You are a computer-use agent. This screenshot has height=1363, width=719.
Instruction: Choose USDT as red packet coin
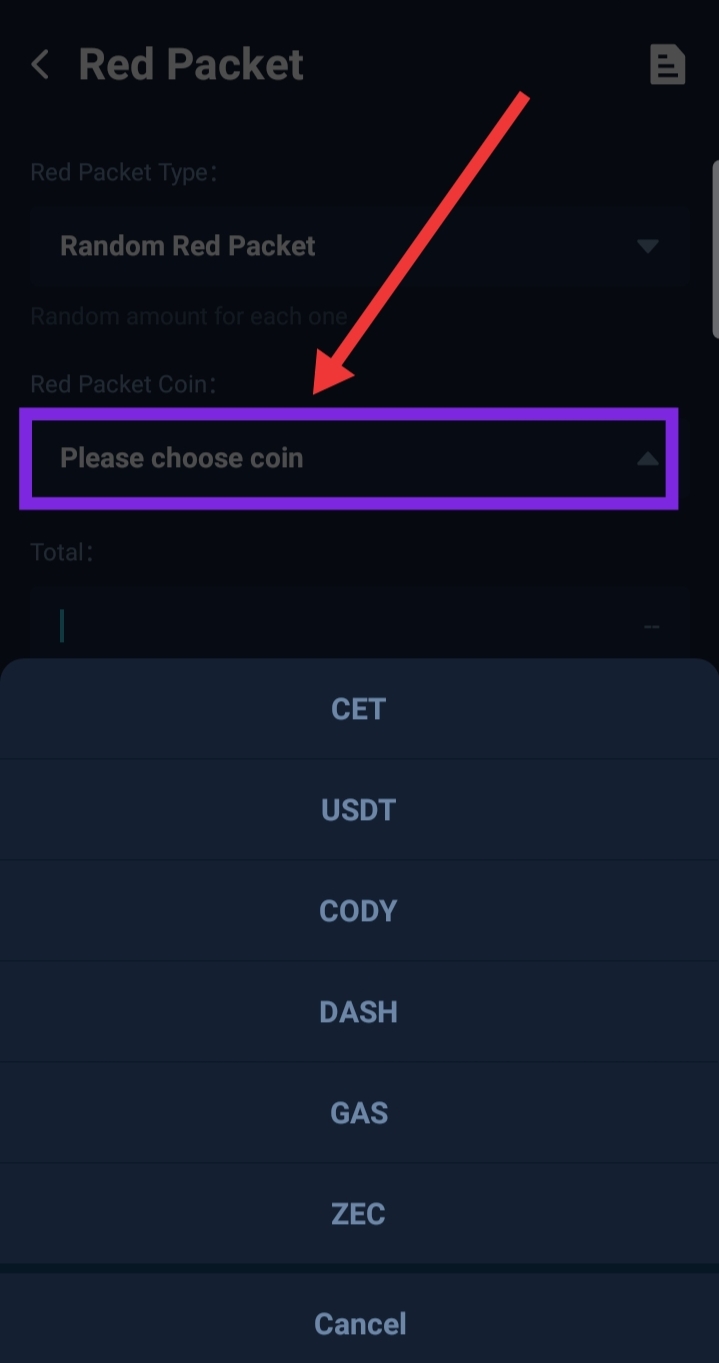358,810
